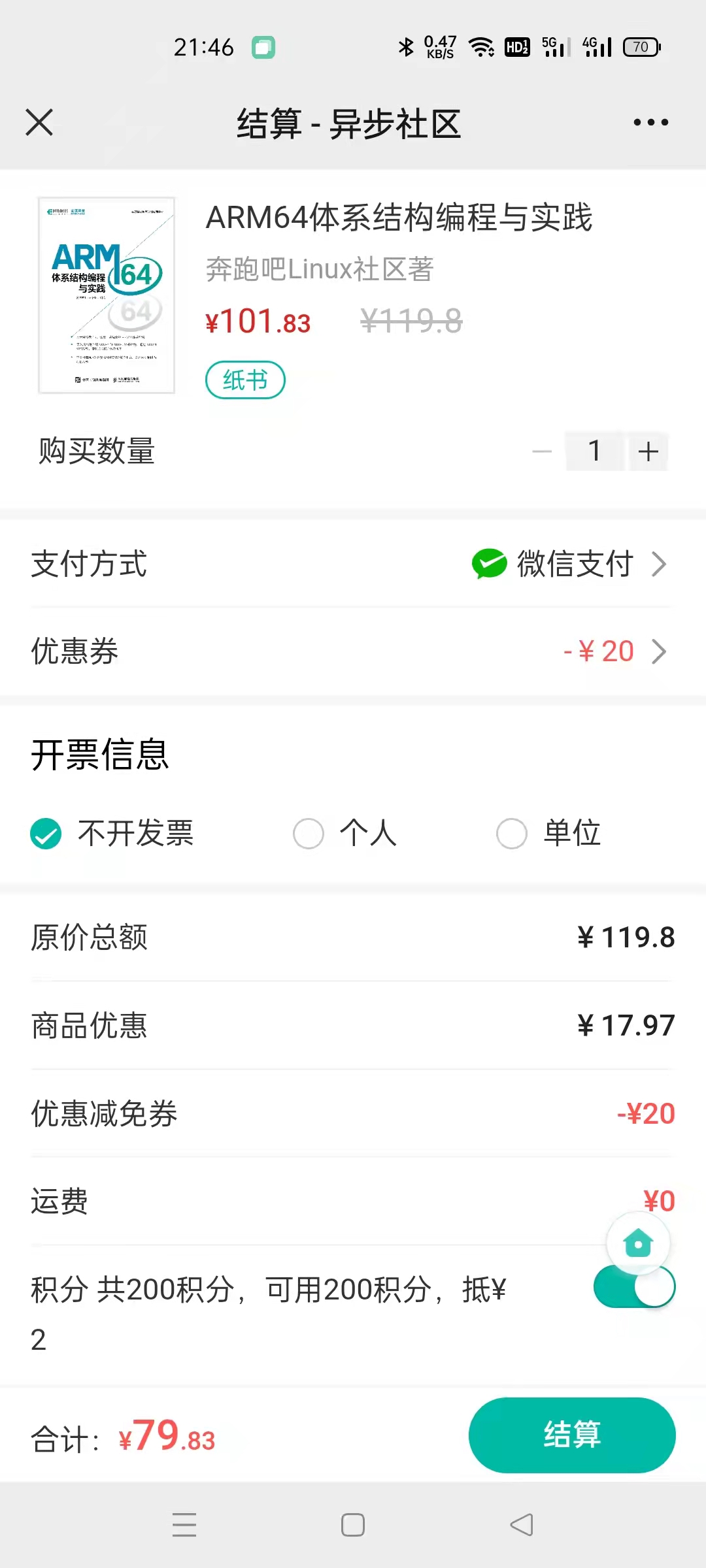Decrease quantity with the minus stepper

point(540,451)
